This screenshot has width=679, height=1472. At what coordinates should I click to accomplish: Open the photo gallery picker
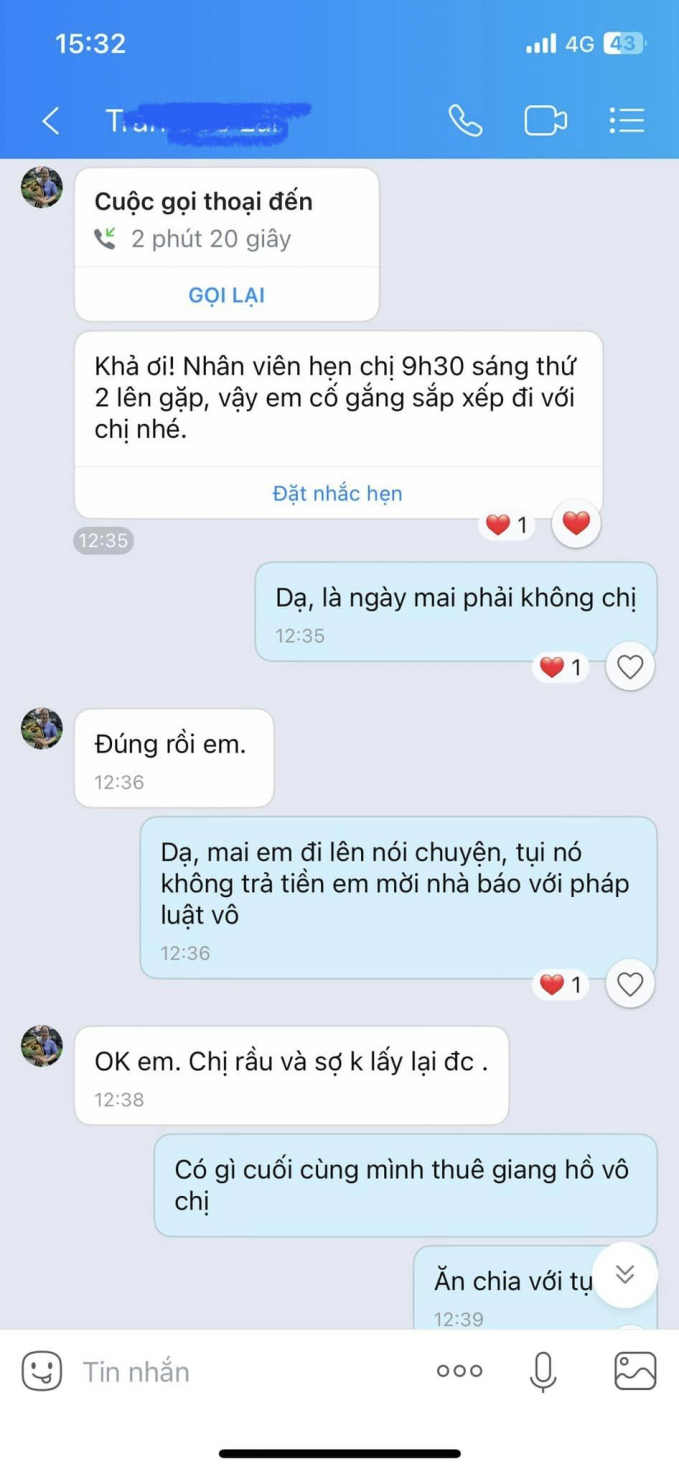pos(635,1371)
